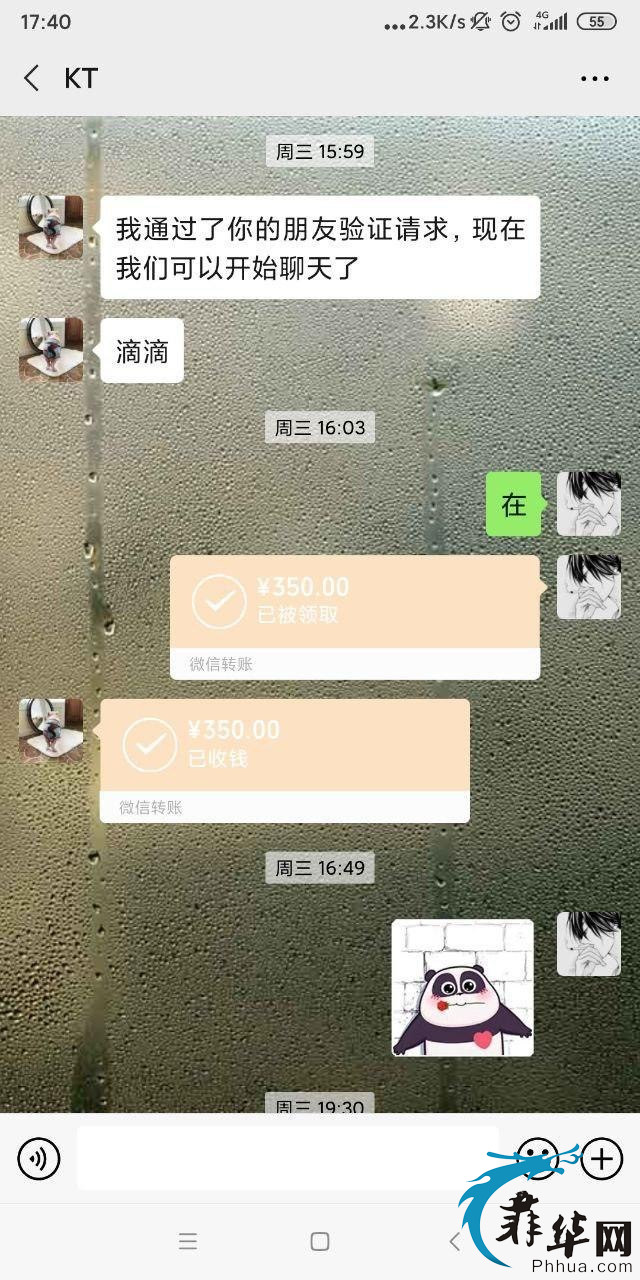Tap the system home button
Viewport: 640px width, 1280px height.
(x=320, y=1242)
